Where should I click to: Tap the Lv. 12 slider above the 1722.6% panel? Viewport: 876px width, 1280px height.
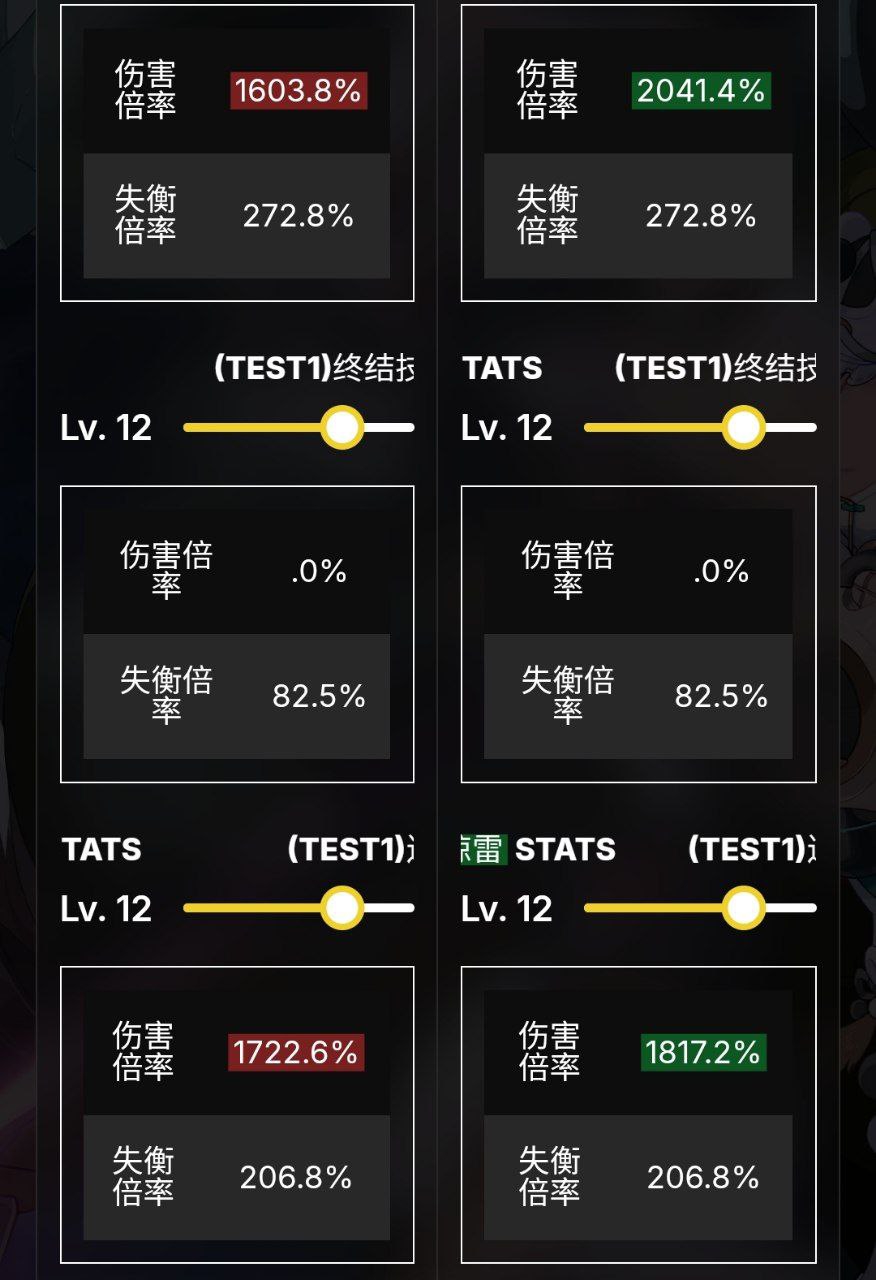pyautogui.click(x=299, y=908)
